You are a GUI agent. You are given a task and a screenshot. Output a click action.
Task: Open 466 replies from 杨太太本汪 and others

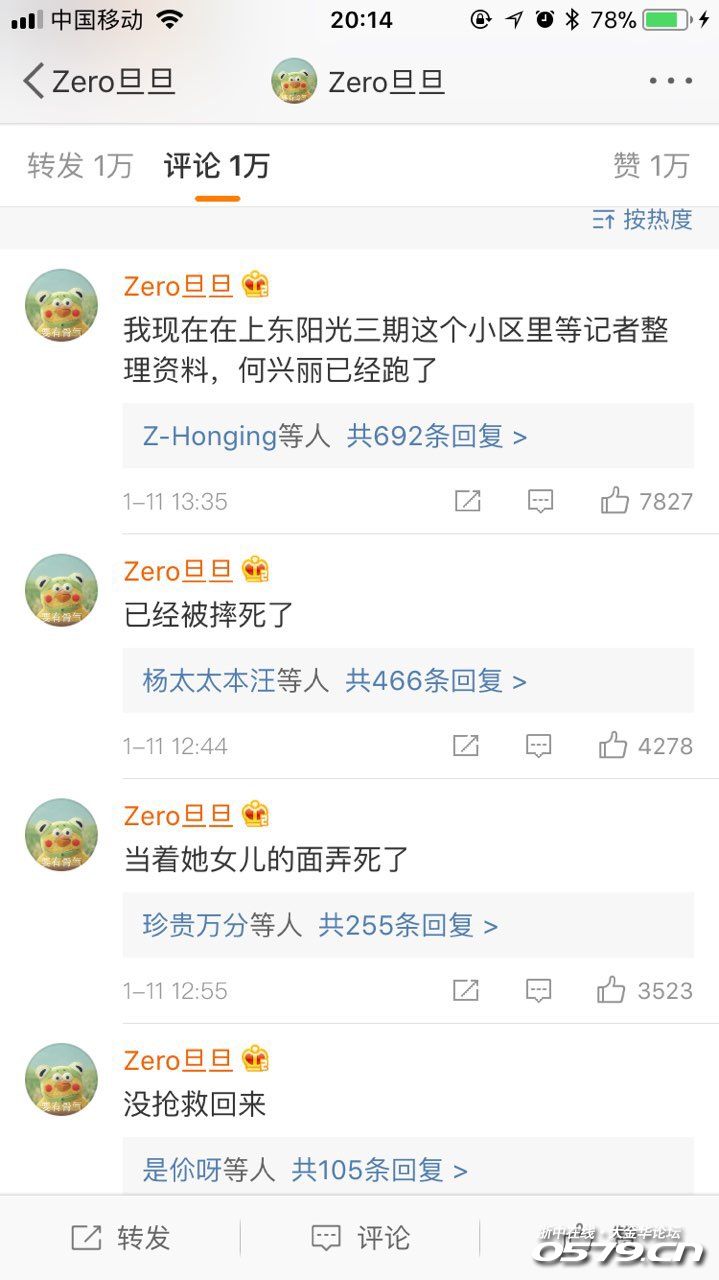(x=335, y=681)
